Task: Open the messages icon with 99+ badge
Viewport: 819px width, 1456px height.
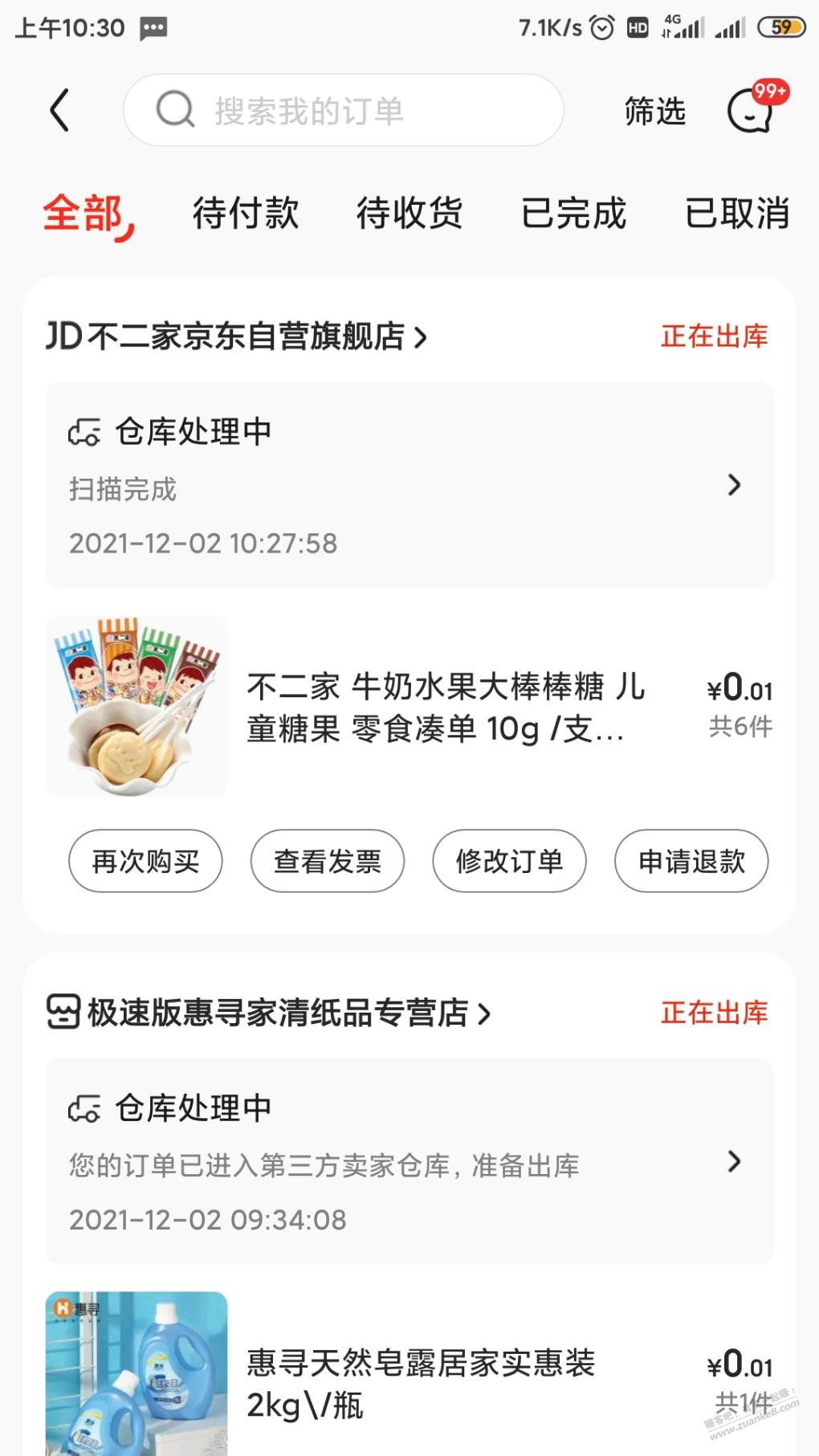Action: 752,111
